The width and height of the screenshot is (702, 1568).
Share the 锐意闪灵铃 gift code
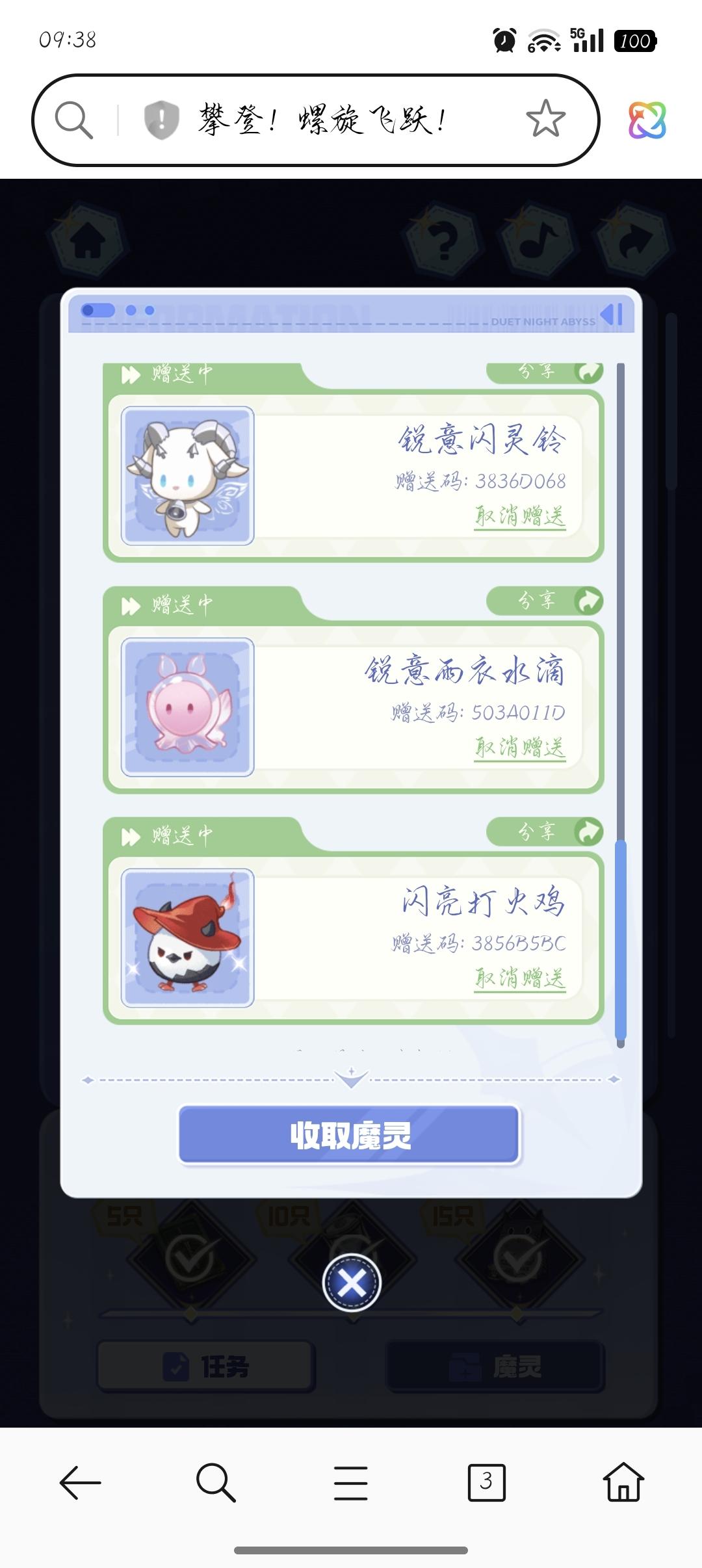pyautogui.click(x=545, y=372)
